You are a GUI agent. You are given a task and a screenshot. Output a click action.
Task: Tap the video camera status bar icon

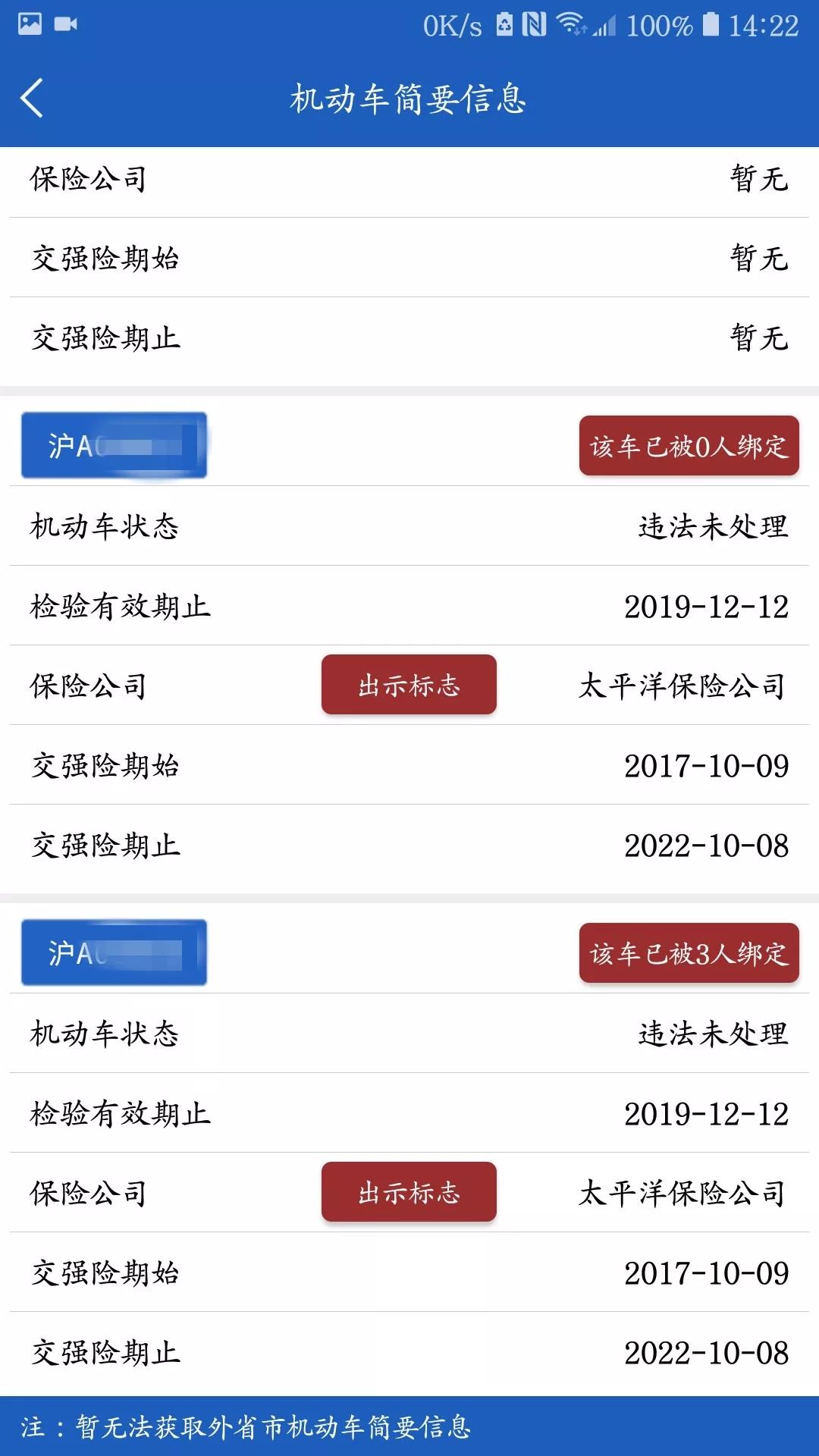click(67, 23)
